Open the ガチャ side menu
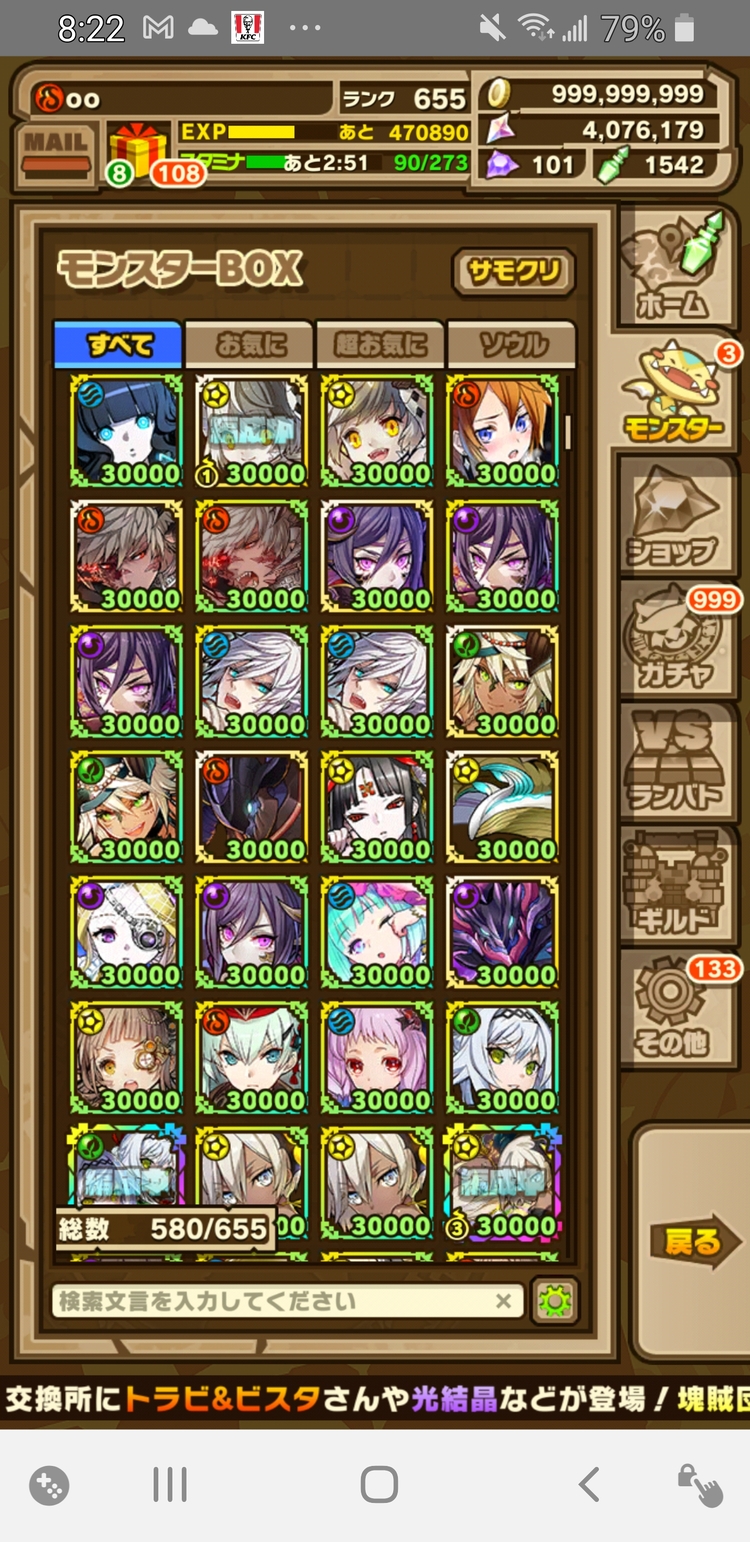750x1542 pixels. (x=676, y=640)
